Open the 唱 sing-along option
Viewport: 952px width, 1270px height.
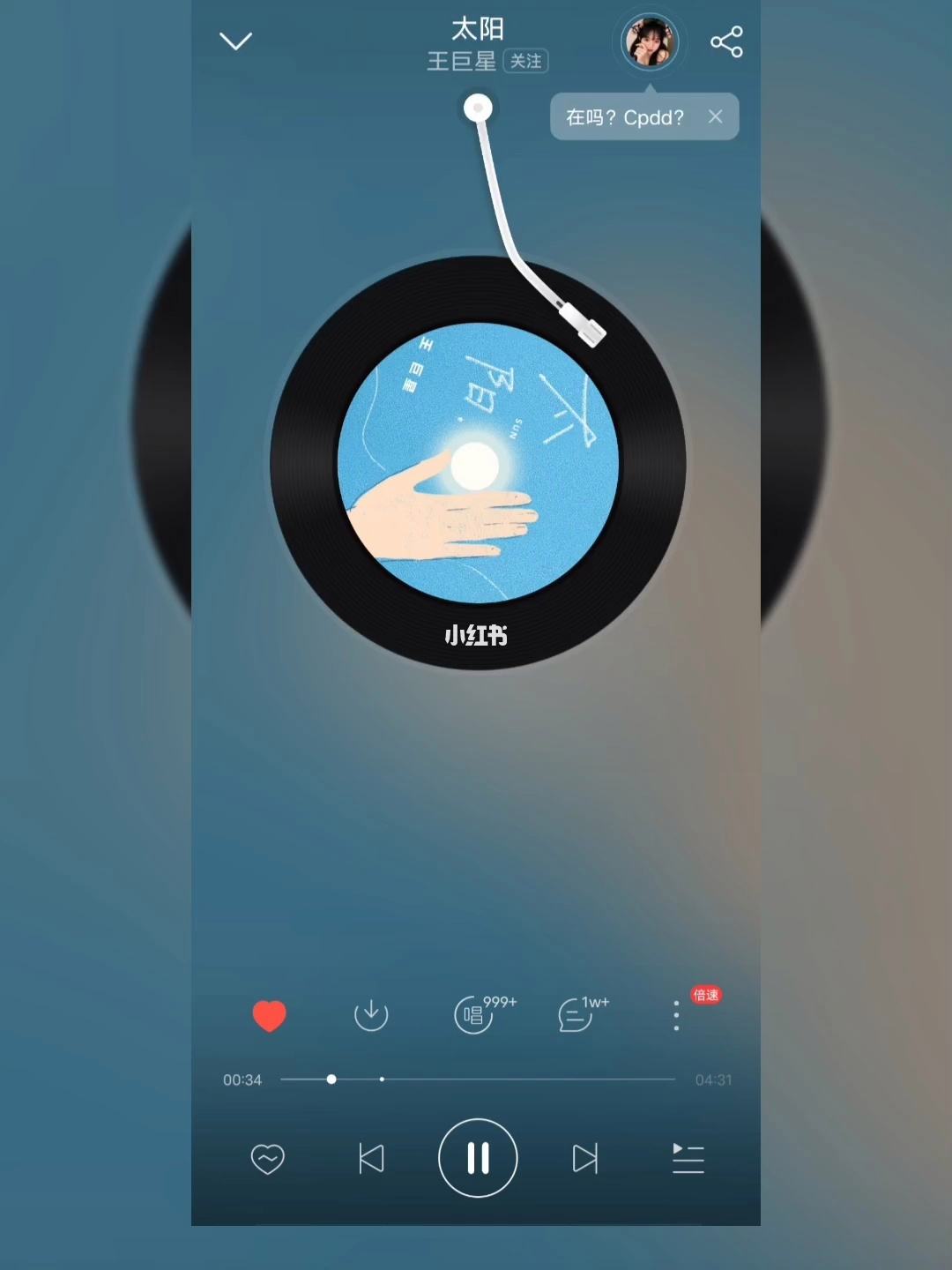point(475,1015)
